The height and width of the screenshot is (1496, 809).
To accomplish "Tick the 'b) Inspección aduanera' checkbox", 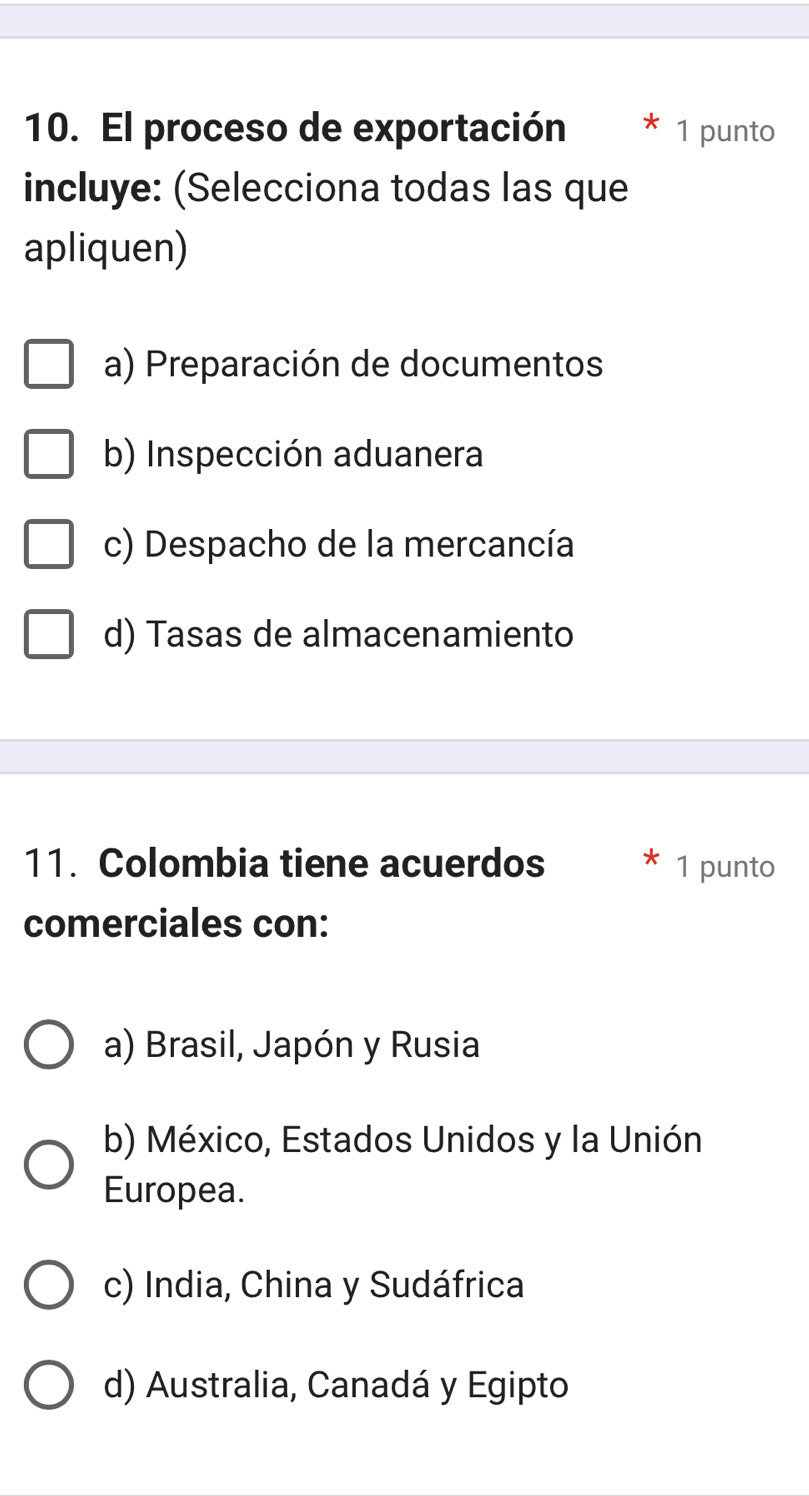I will [49, 455].
